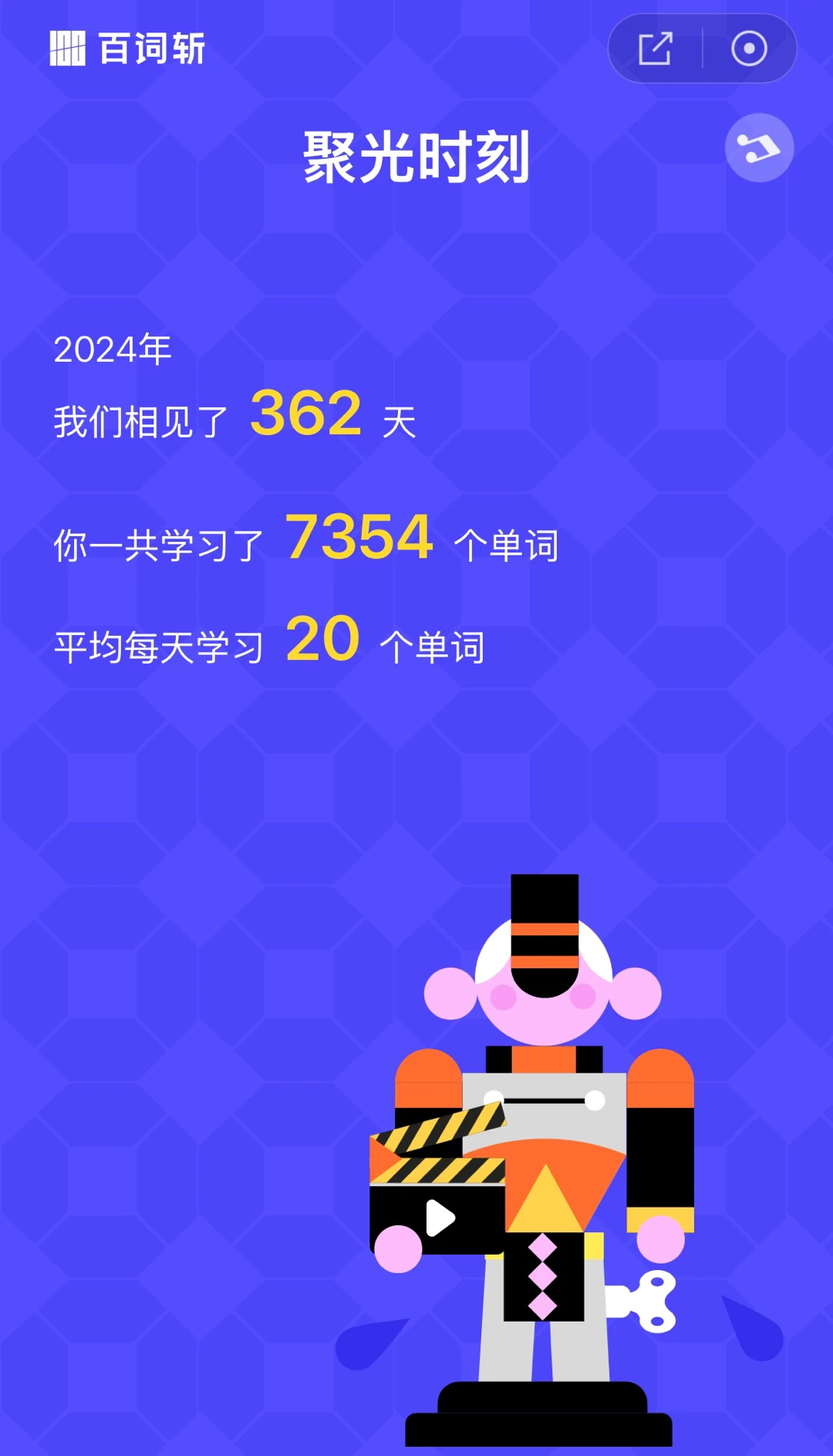Screen dimensions: 833x1456
Task: Toggle the background music button
Action: 759,147
